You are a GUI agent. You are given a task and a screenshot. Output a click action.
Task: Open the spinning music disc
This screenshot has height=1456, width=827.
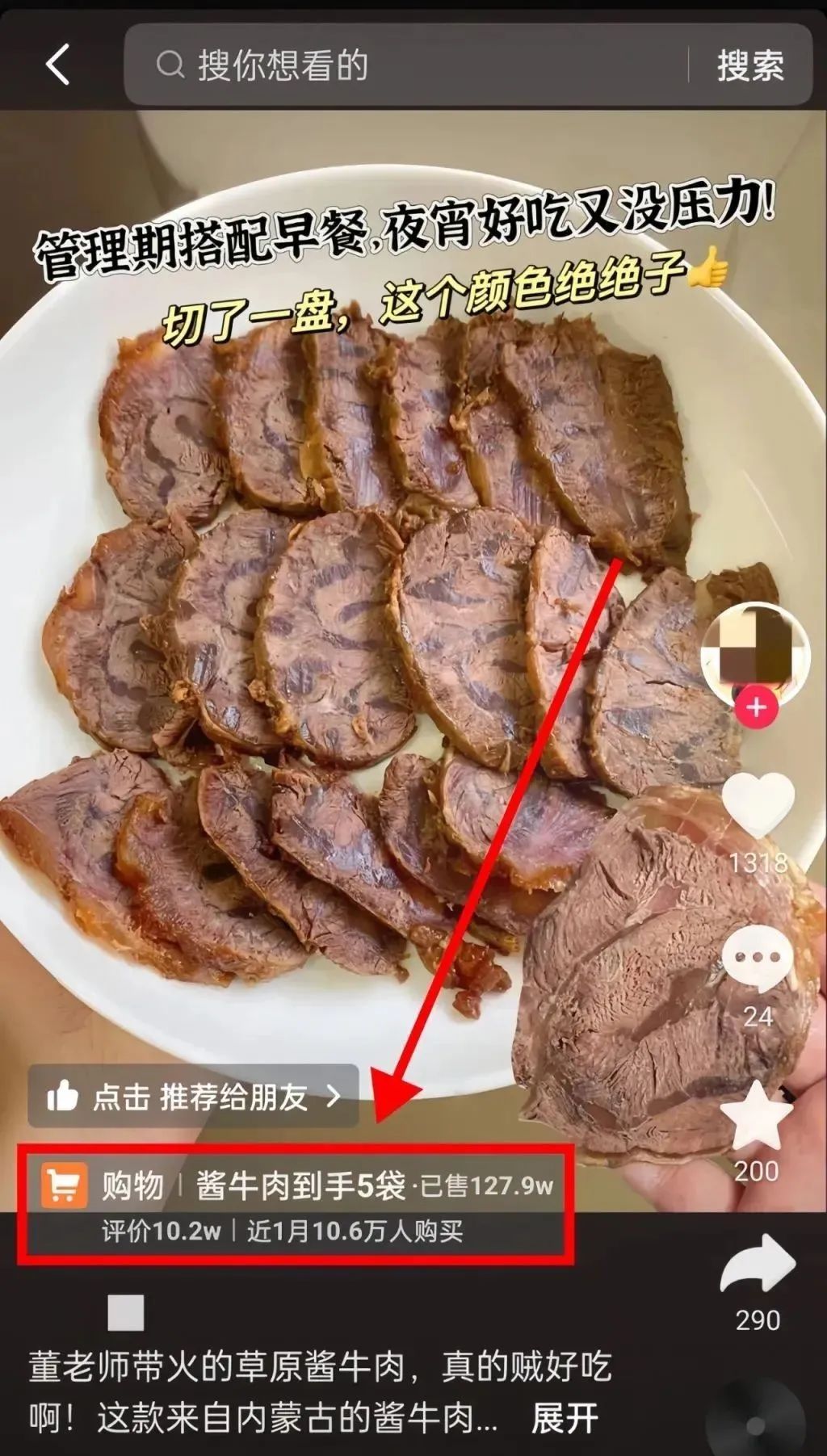pyautogui.click(x=756, y=1424)
